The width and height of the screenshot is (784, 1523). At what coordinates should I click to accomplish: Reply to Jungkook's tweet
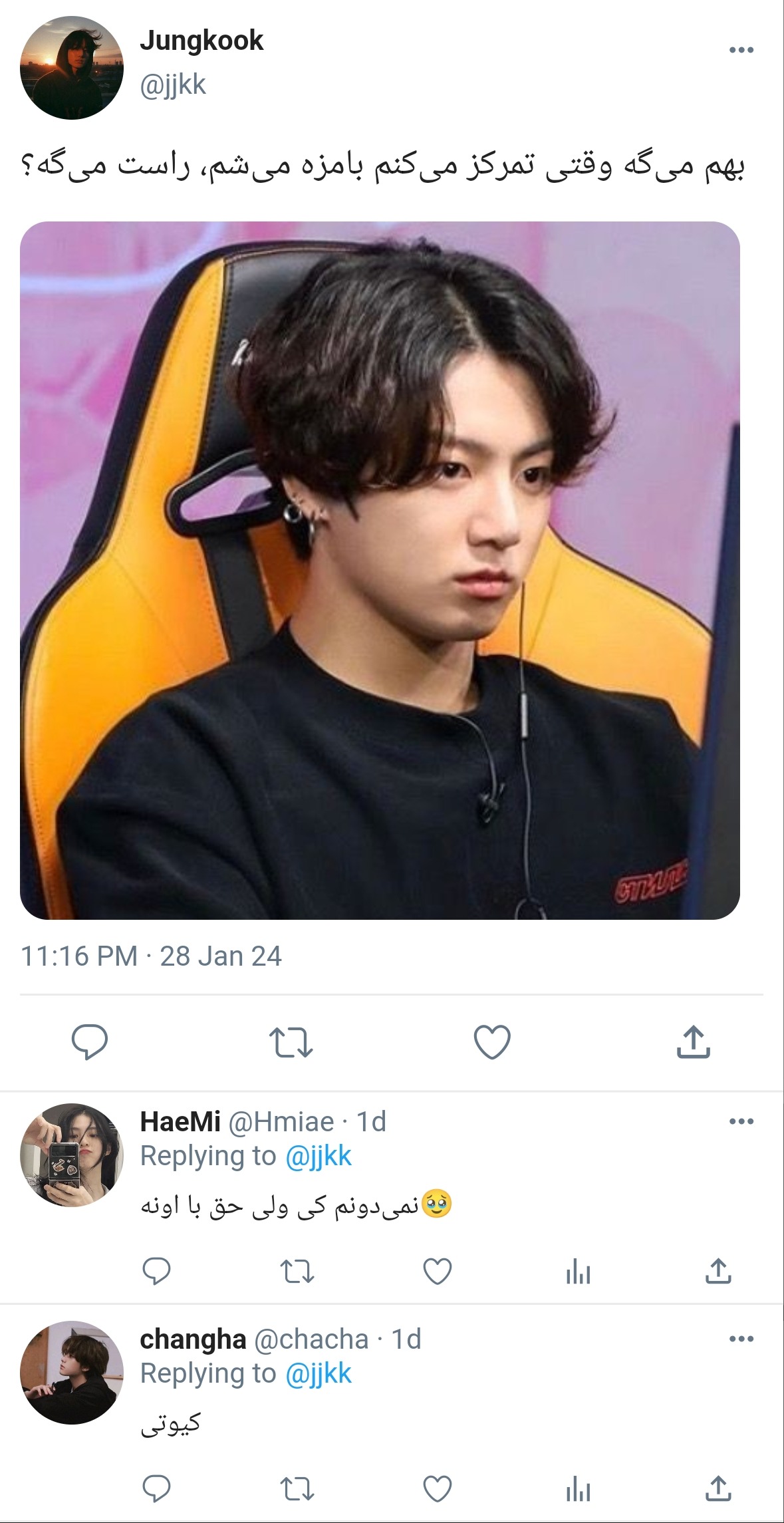point(90,1041)
